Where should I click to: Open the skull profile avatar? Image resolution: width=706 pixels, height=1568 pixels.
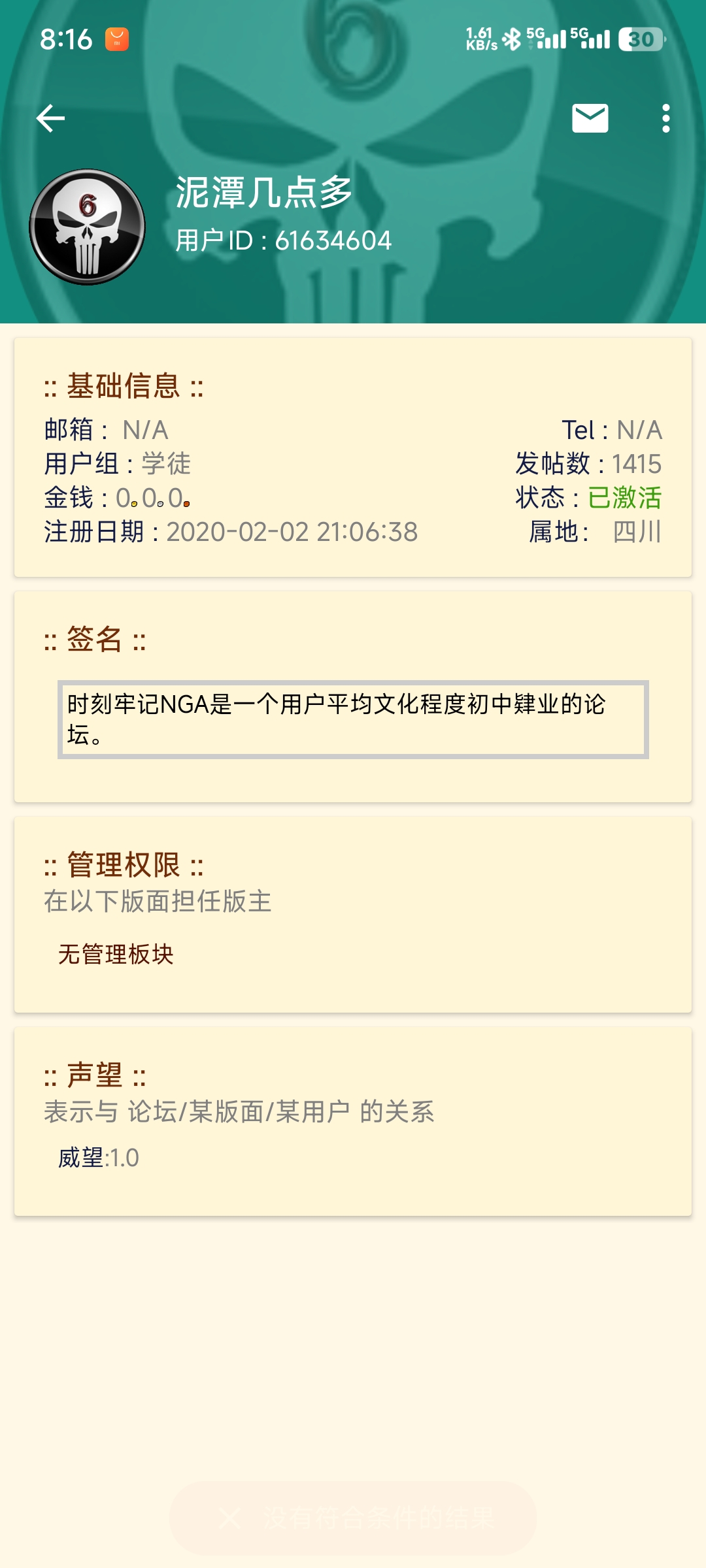coord(88,227)
